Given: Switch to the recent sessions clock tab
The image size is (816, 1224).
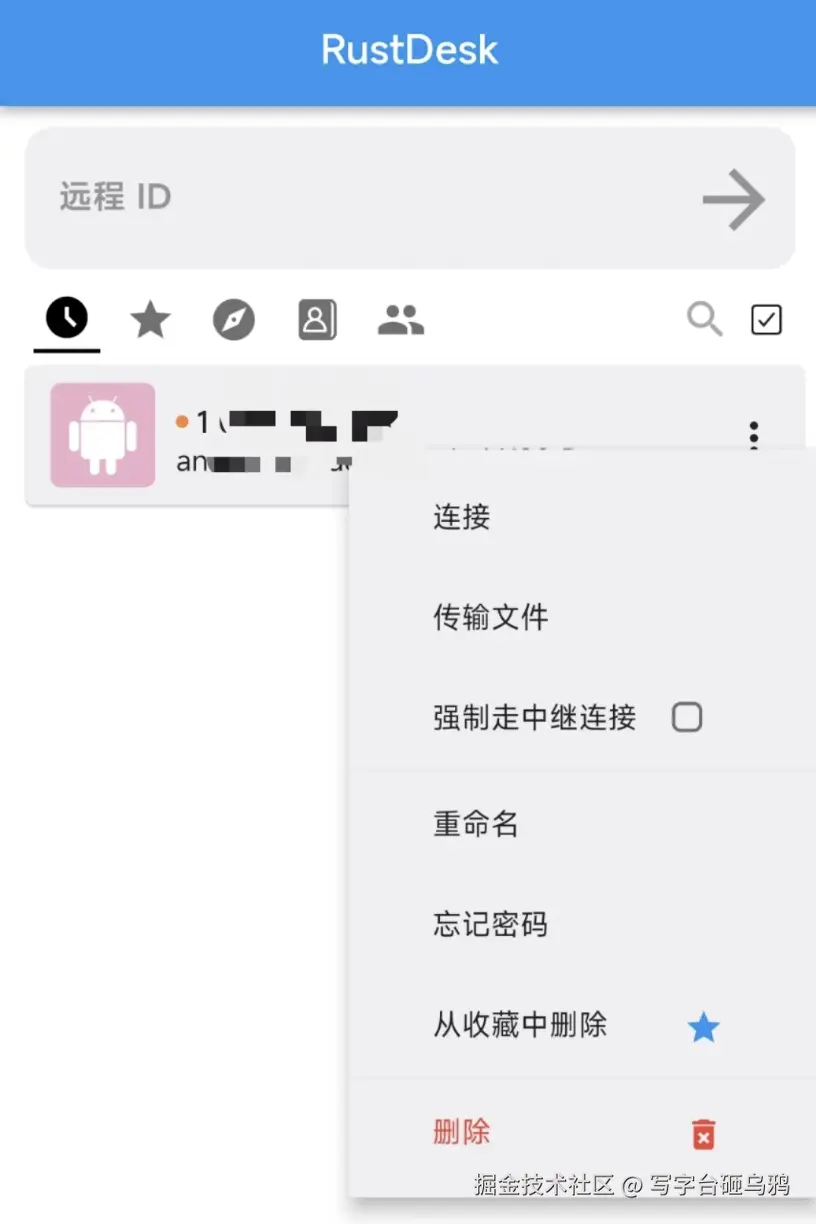Looking at the screenshot, I should point(67,320).
